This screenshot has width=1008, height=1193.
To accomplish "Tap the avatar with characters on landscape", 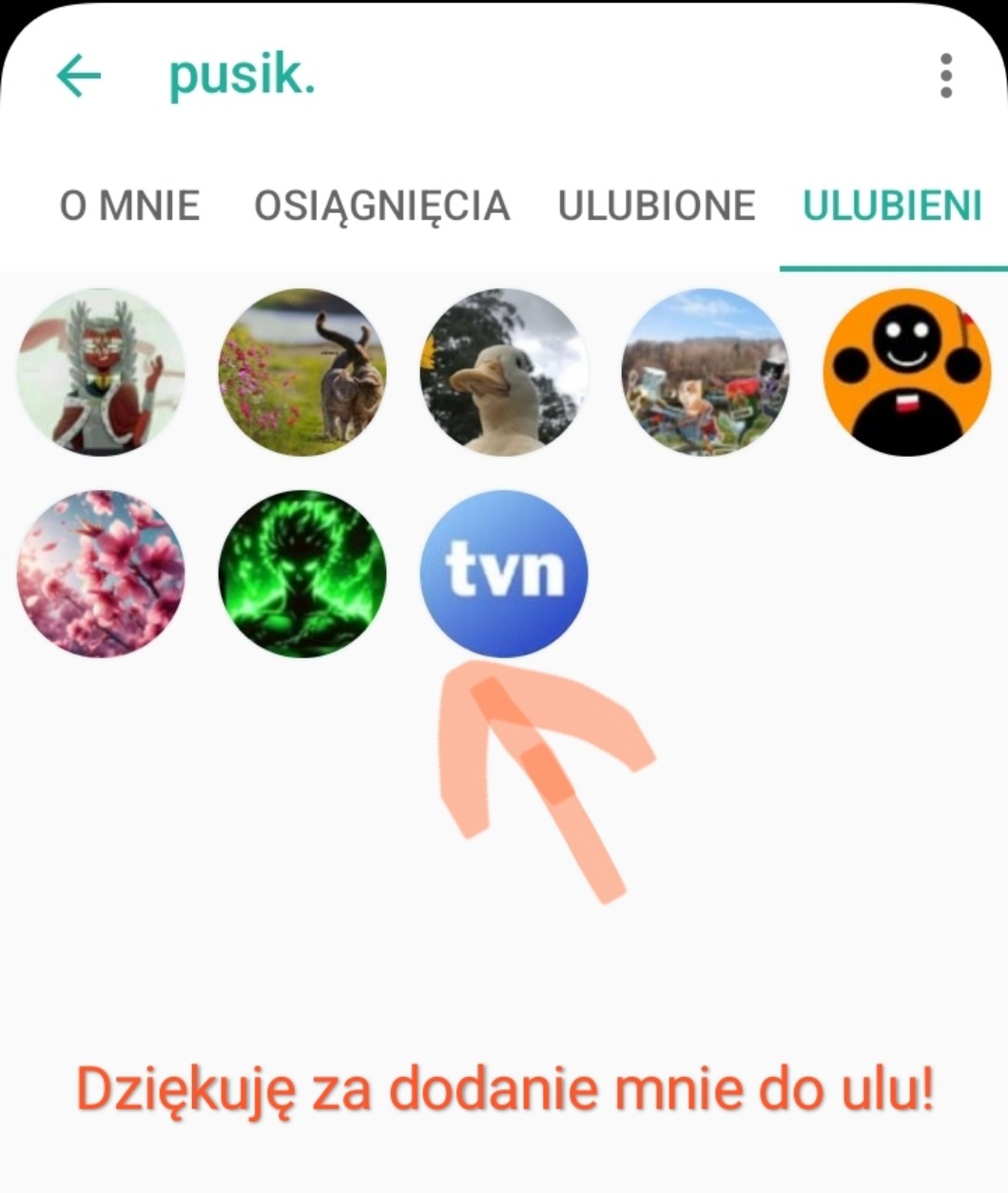I will tap(706, 372).
